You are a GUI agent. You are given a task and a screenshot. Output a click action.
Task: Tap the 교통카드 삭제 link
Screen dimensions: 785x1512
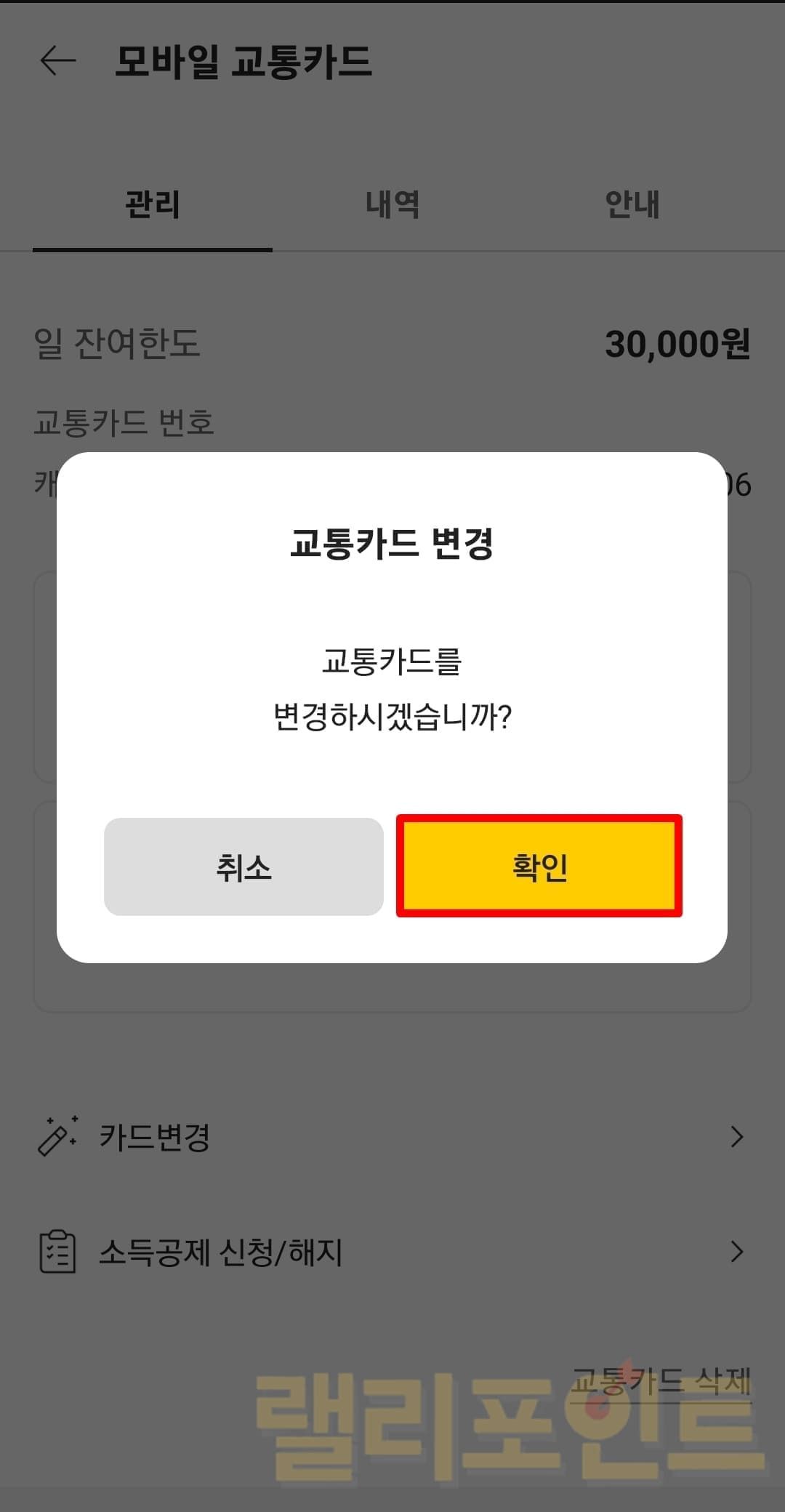click(x=660, y=1380)
